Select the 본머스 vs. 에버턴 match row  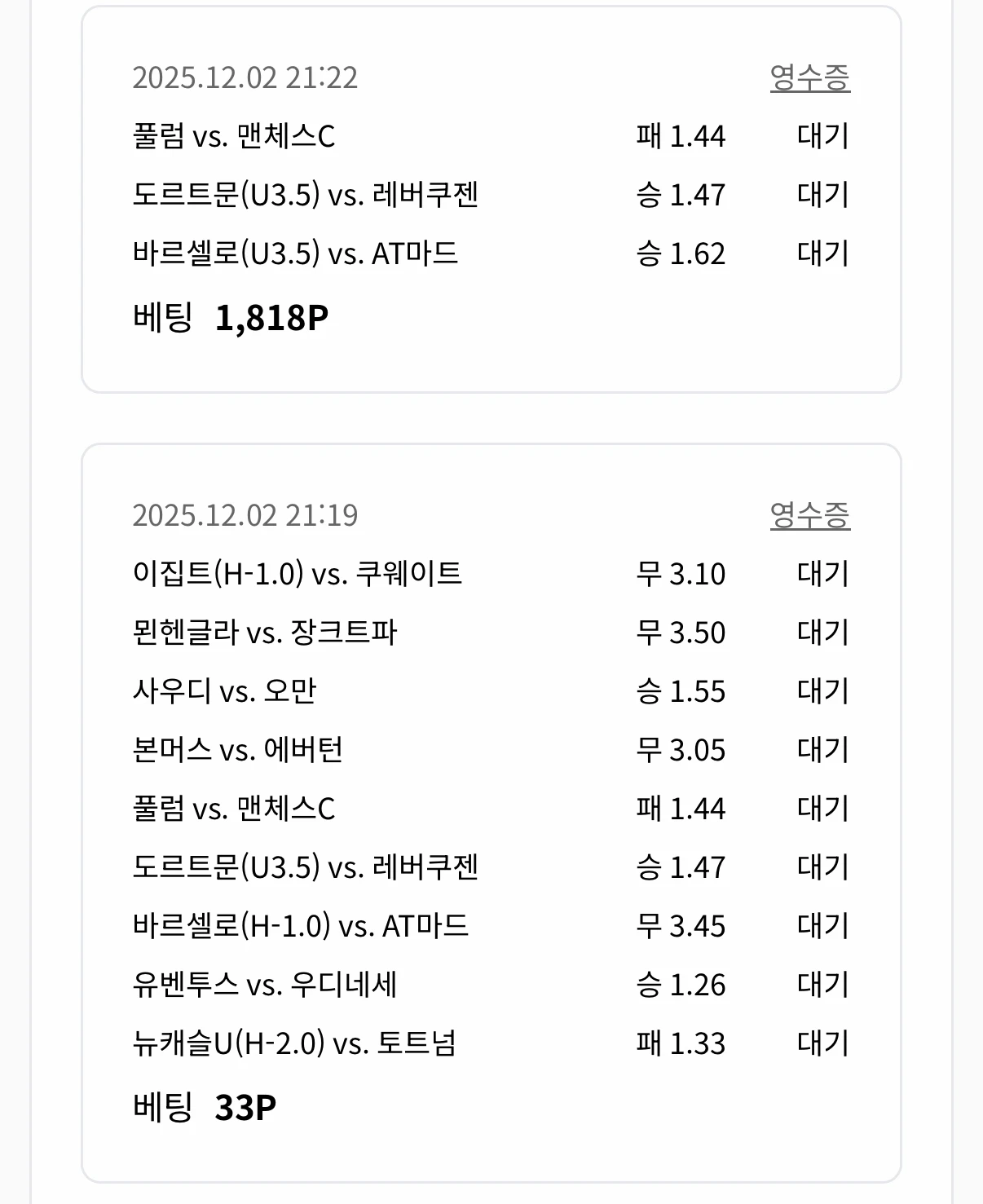point(236,750)
